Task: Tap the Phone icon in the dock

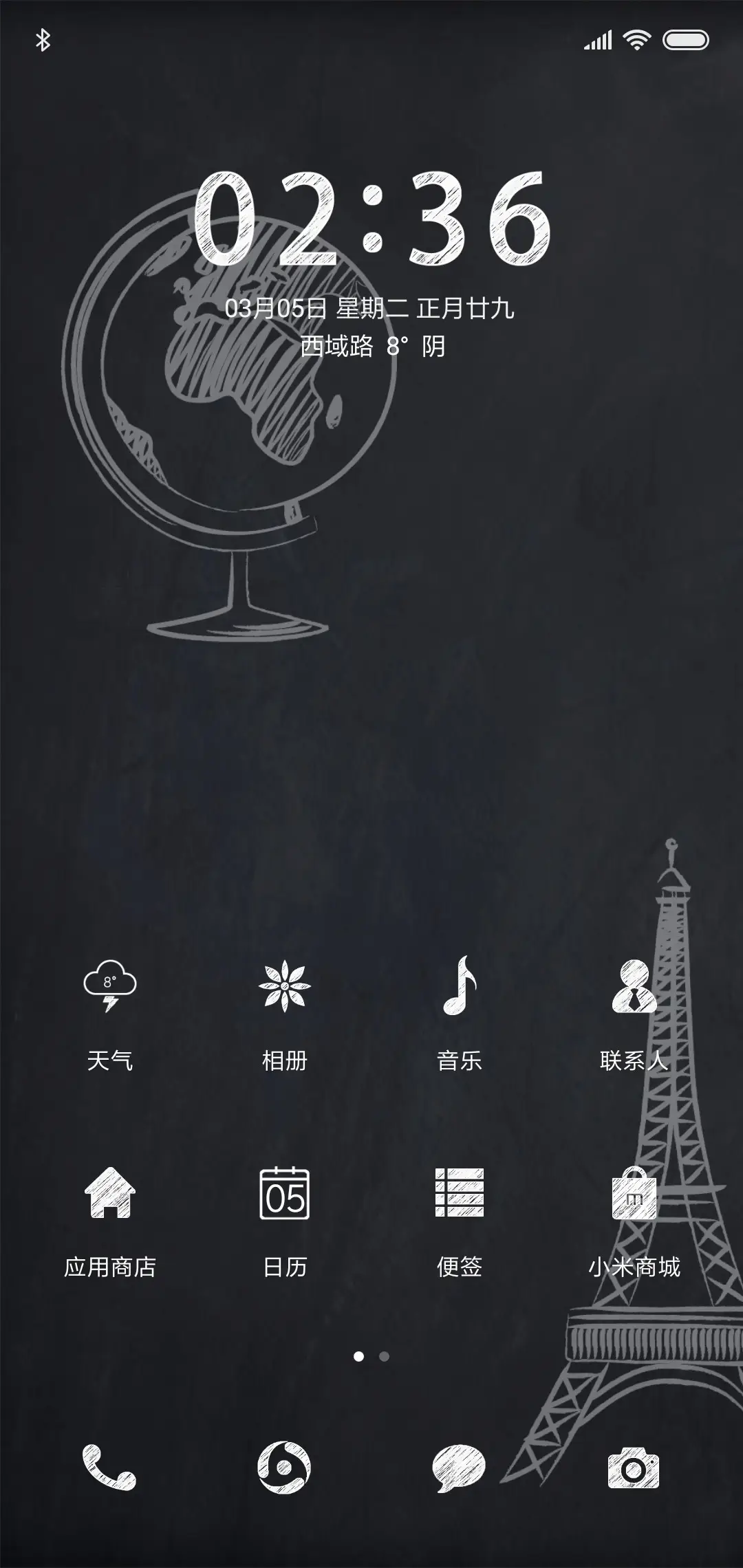Action: tap(110, 1472)
